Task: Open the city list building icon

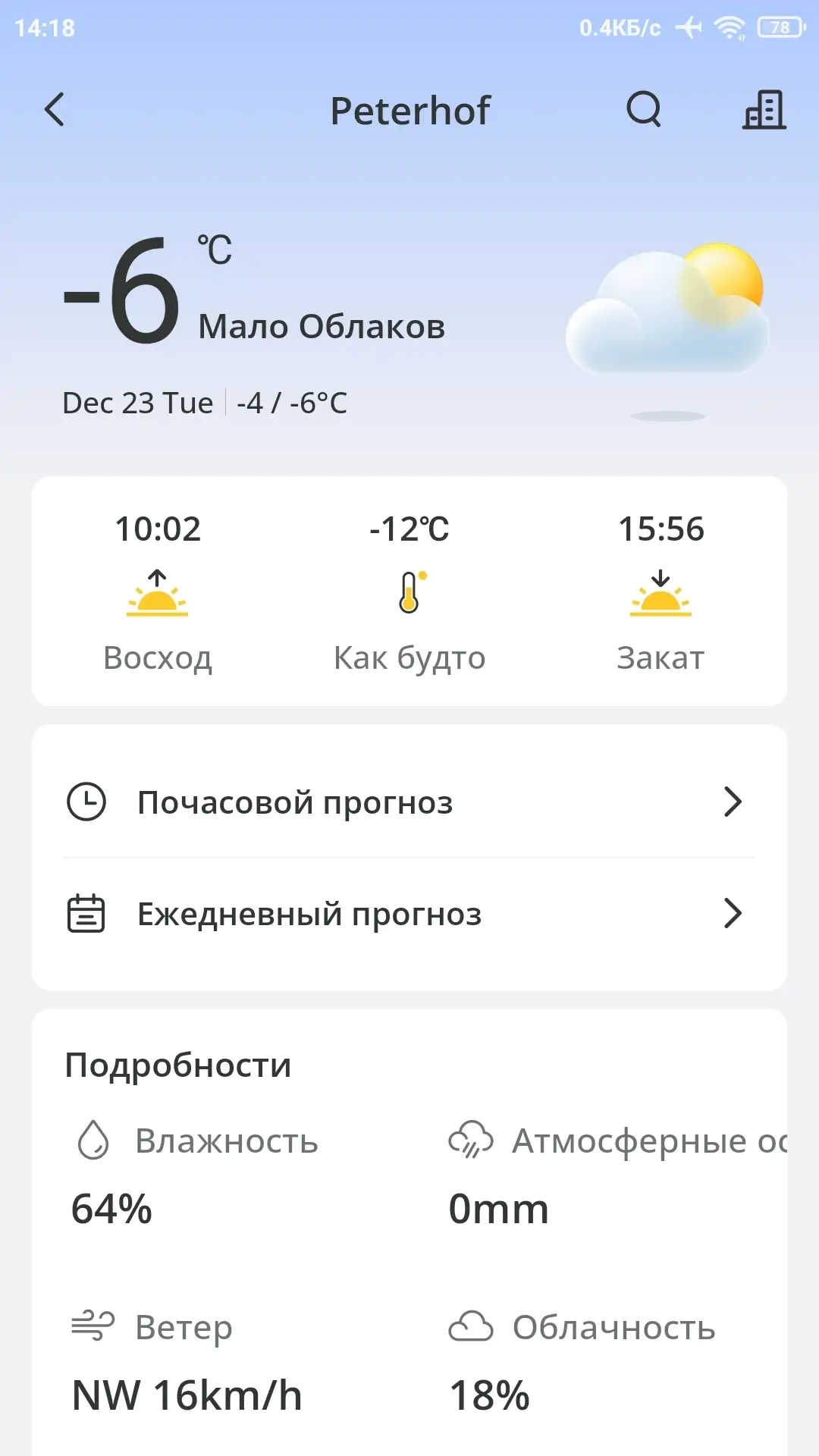Action: (764, 110)
